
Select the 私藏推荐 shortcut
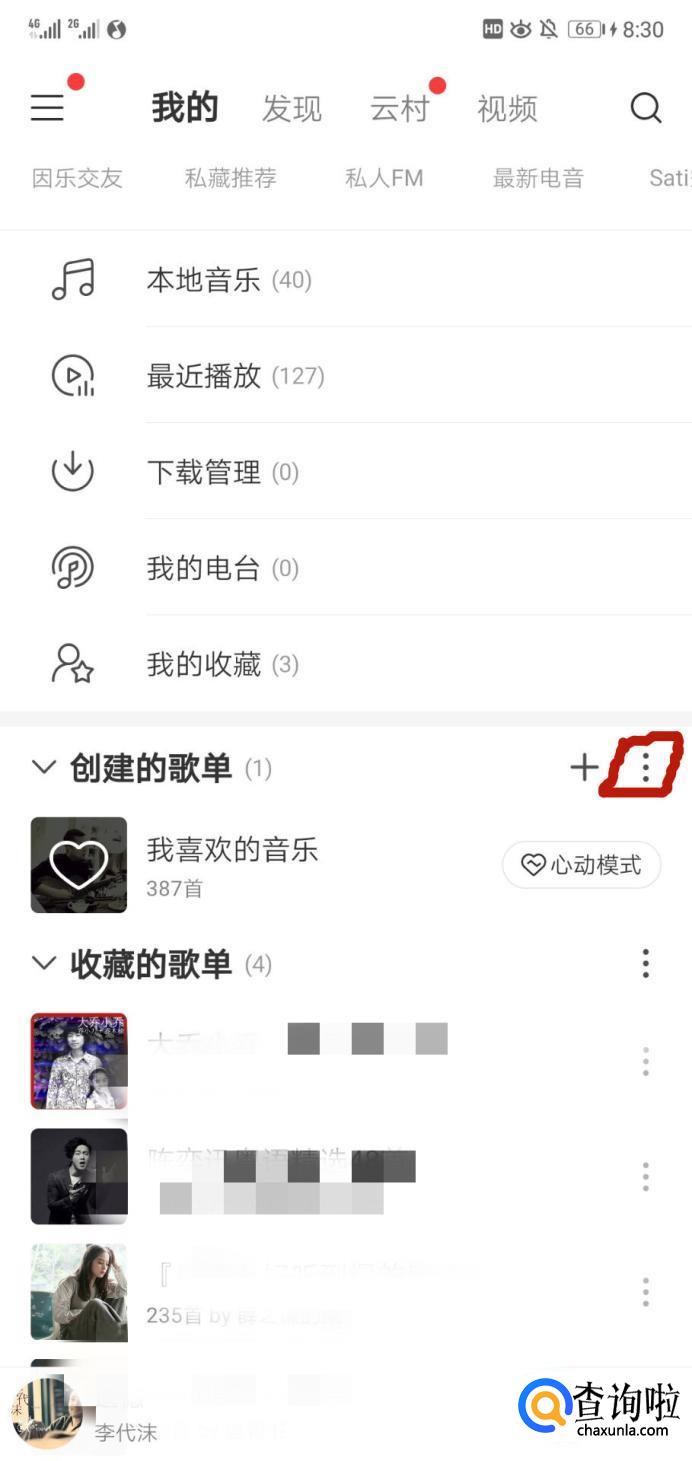point(230,179)
